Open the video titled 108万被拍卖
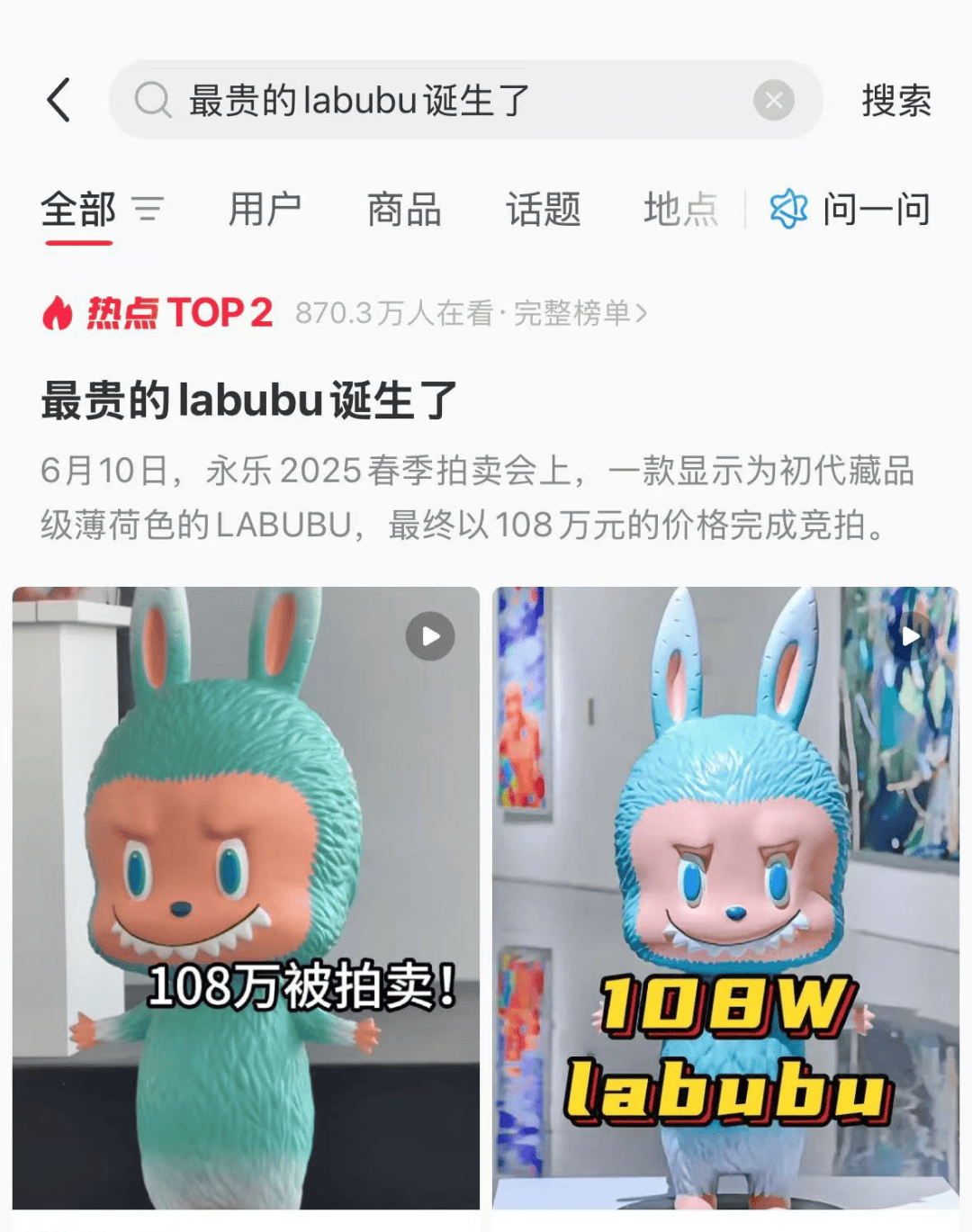 pyautogui.click(x=246, y=897)
